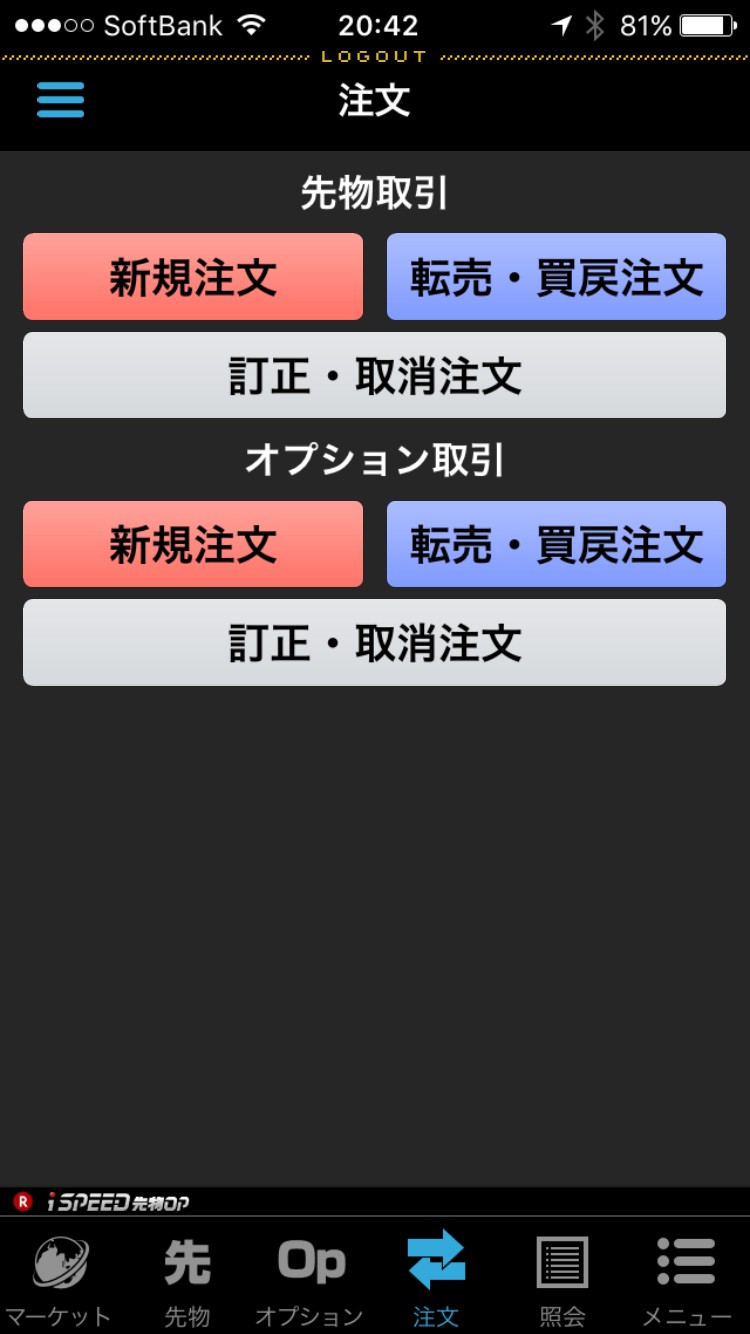The width and height of the screenshot is (750, 1334).
Task: Open the 照会 tab
Action: pyautogui.click(x=562, y=1278)
